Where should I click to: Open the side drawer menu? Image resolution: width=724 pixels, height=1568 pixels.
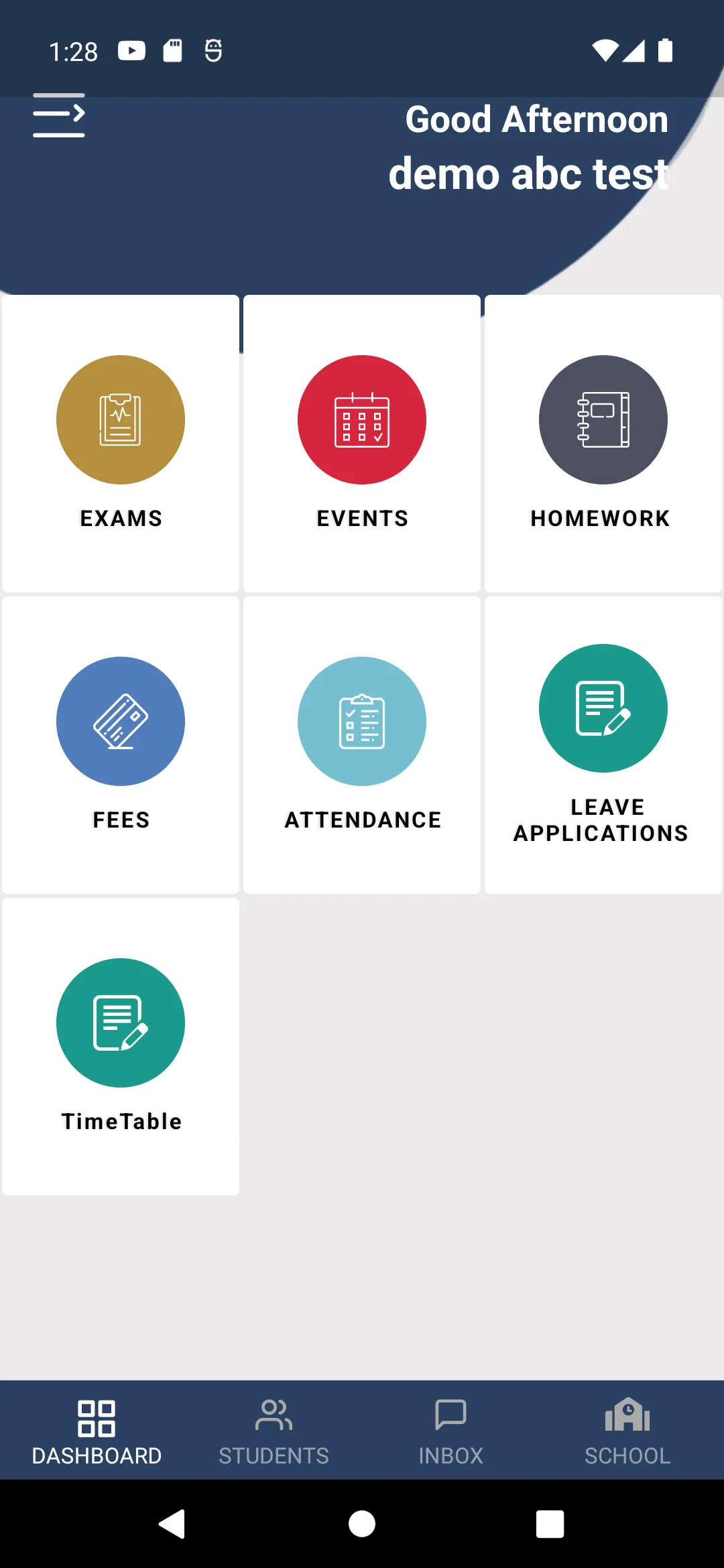(x=59, y=115)
